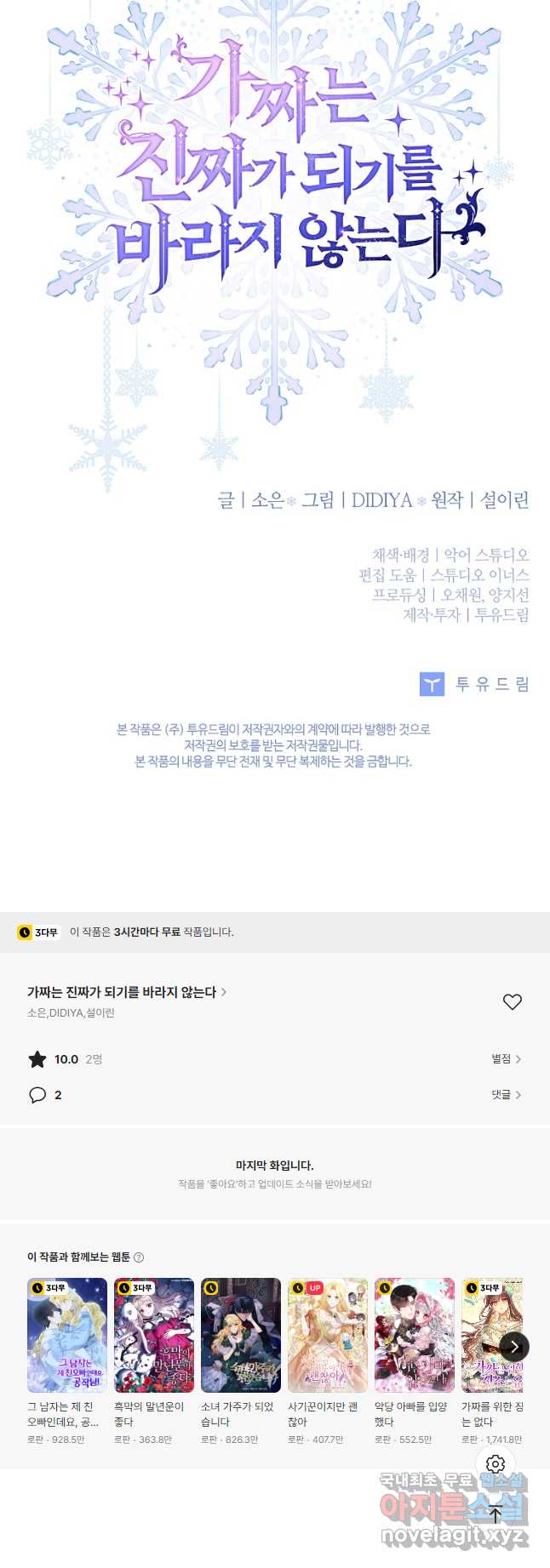Open the viewer settings gear
550x1568 pixels.
(496, 1464)
